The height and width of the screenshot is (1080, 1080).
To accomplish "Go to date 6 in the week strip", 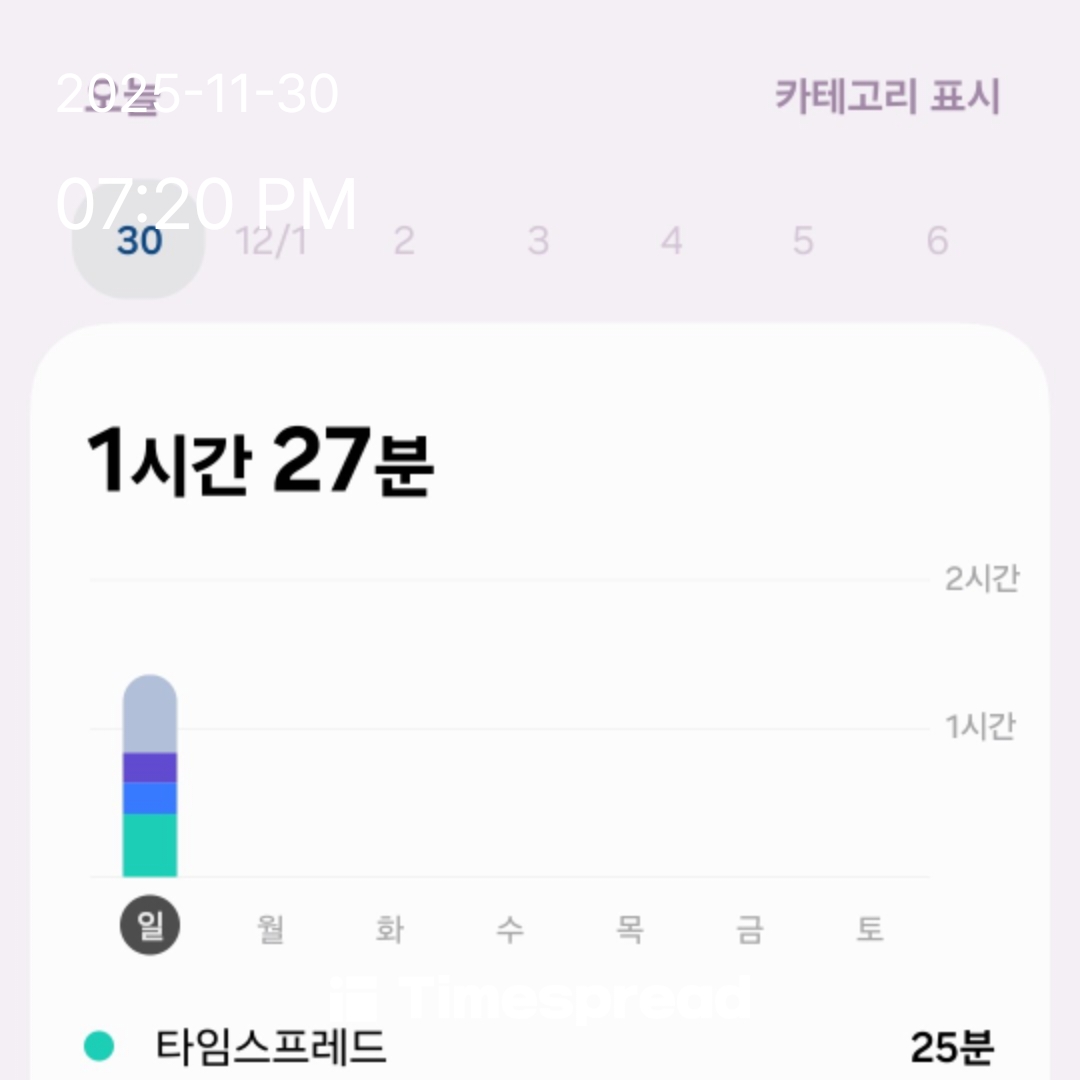I will [937, 241].
